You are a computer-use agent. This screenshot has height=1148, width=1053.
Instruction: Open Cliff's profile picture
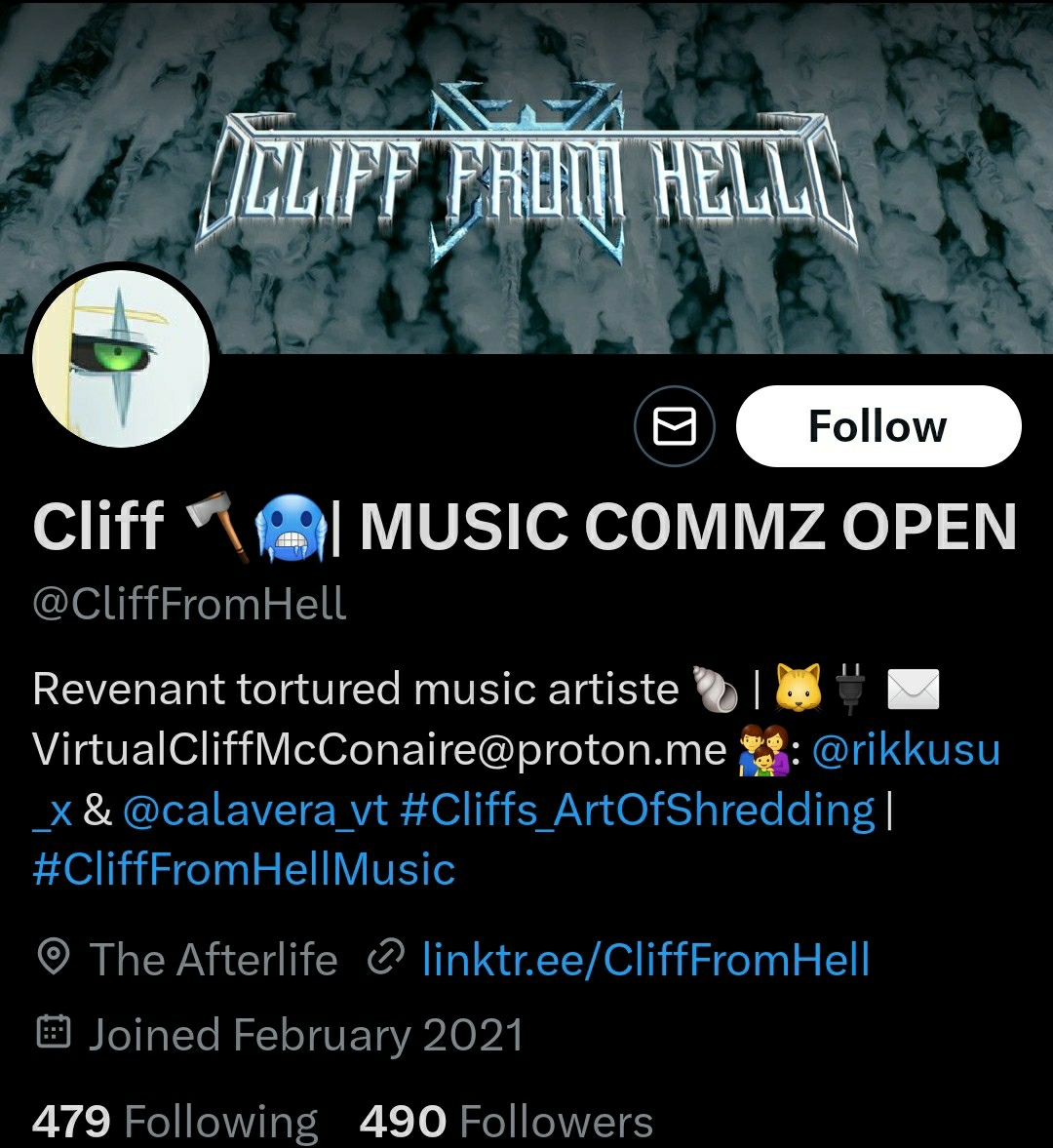121,358
